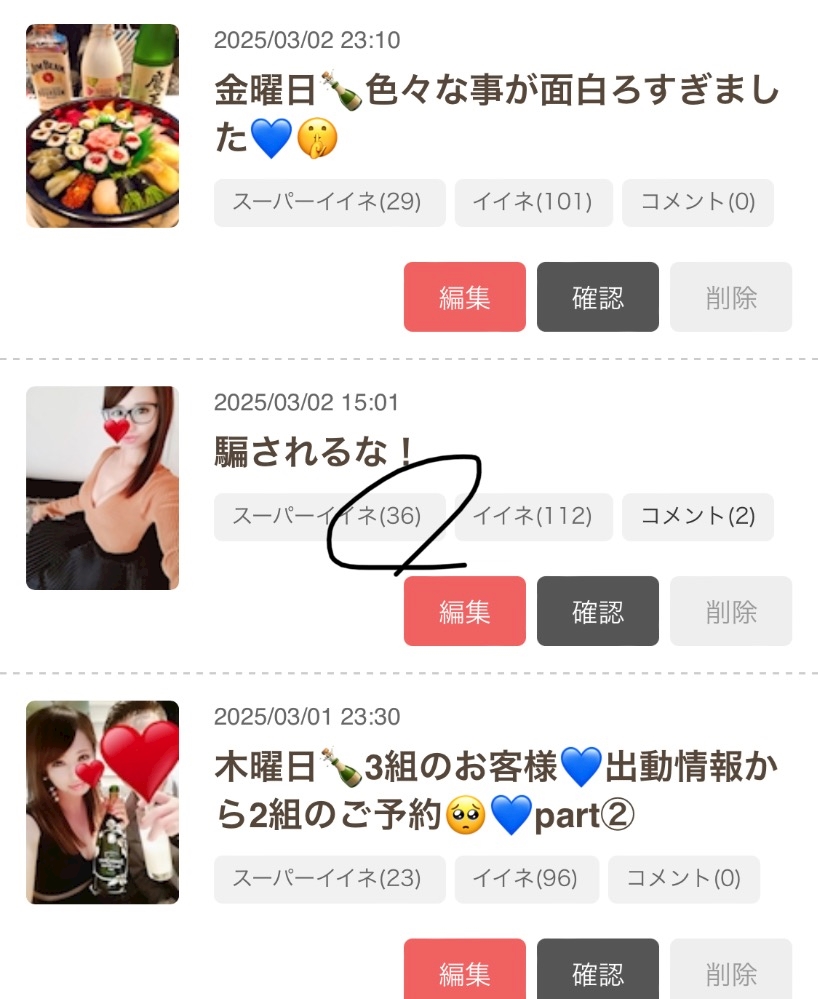View イイネ(112) on the 騙されるな！ post

(x=531, y=516)
